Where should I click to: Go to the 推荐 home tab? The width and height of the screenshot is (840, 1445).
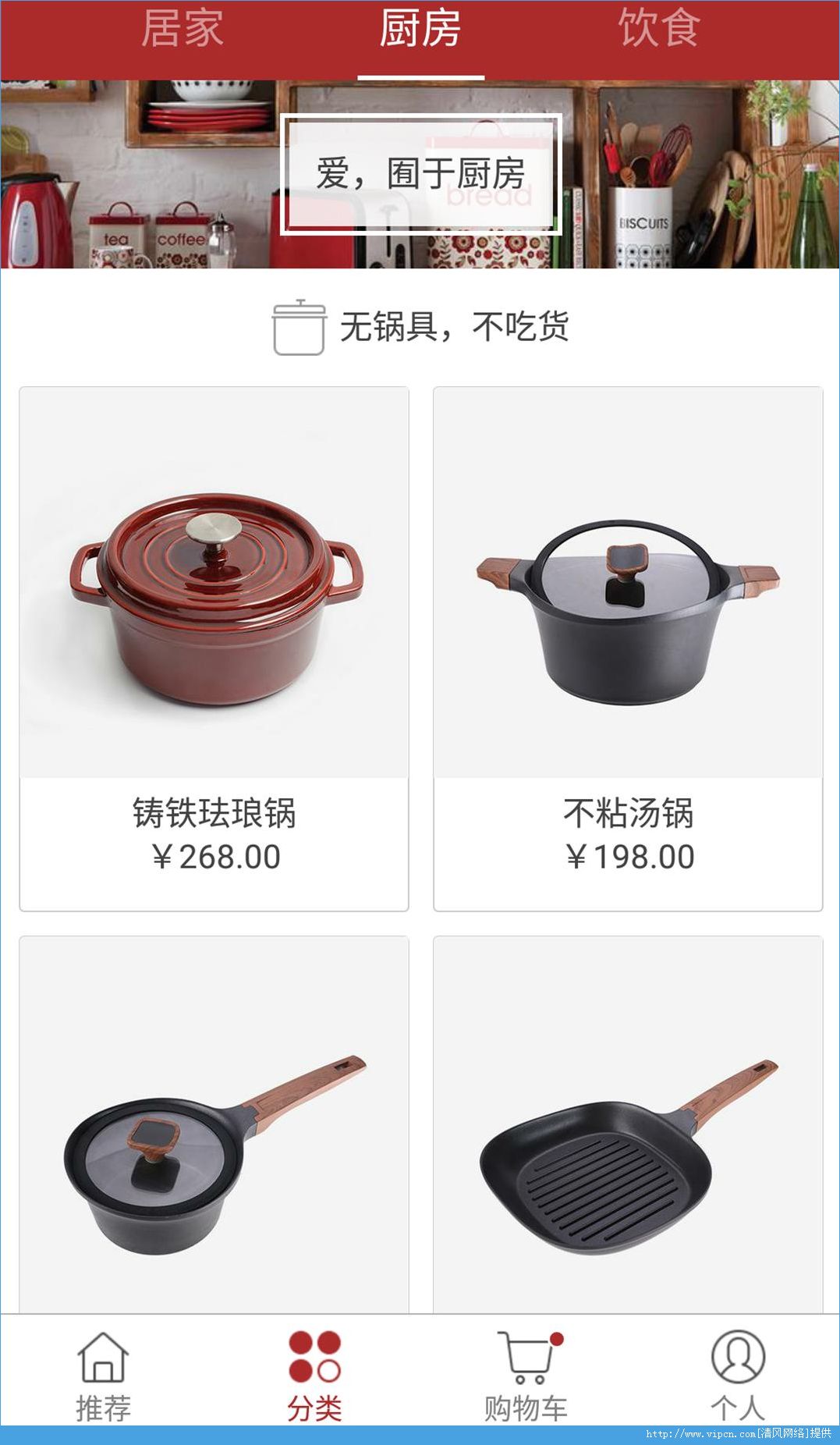pyautogui.click(x=104, y=1376)
